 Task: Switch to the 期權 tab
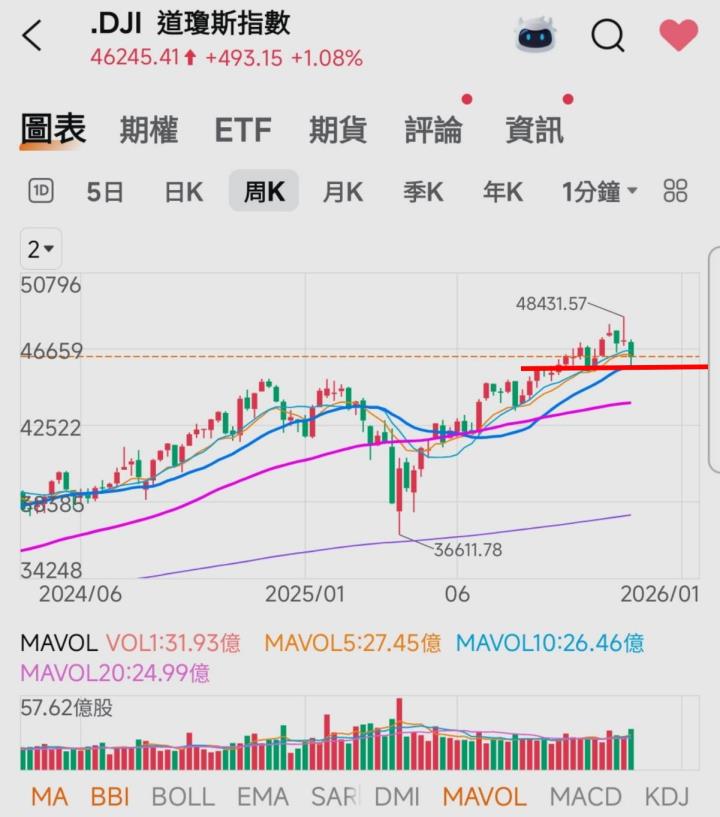coord(148,130)
